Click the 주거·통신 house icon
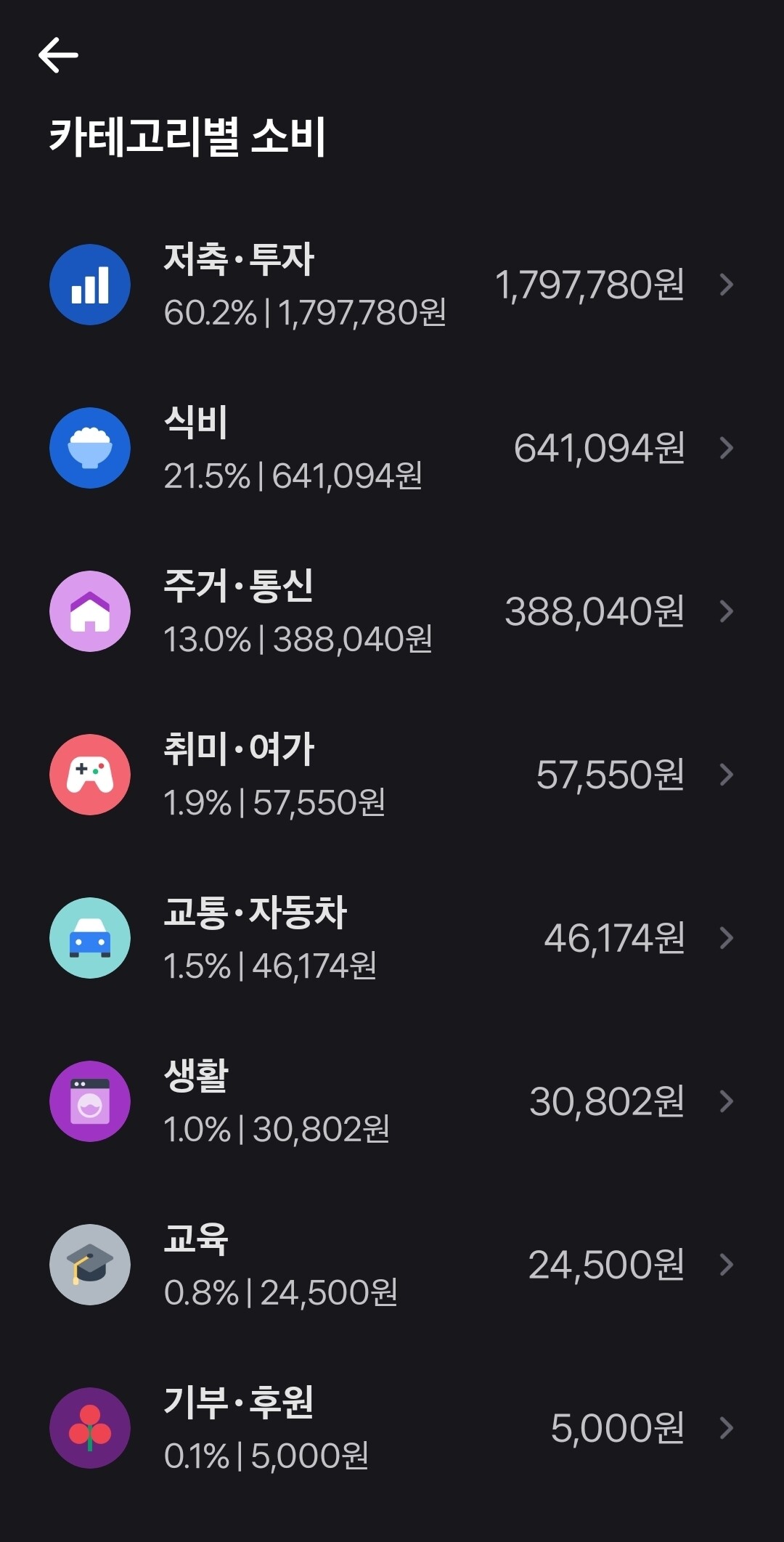Image resolution: width=784 pixels, height=1542 pixels. coord(89,611)
